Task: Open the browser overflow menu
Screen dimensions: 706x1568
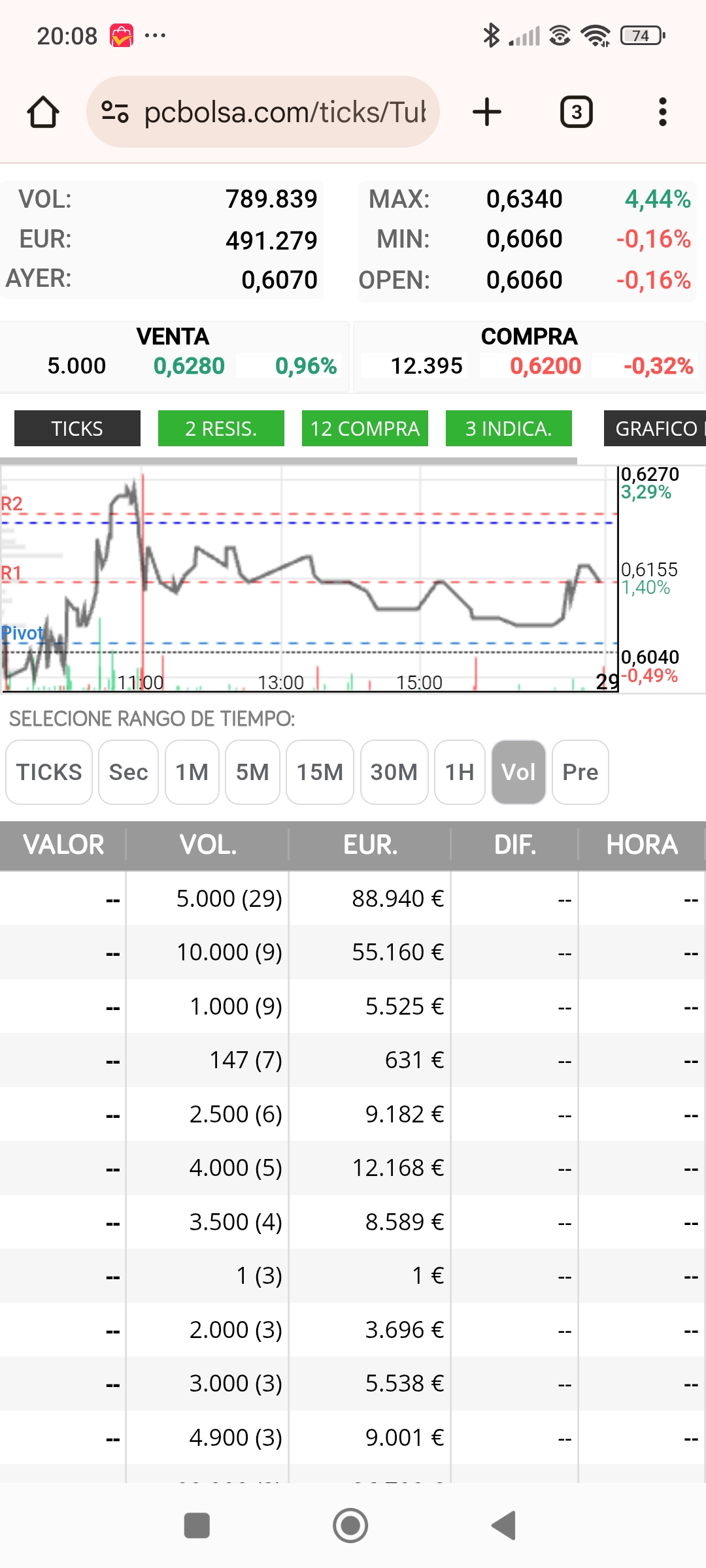Action: point(662,112)
